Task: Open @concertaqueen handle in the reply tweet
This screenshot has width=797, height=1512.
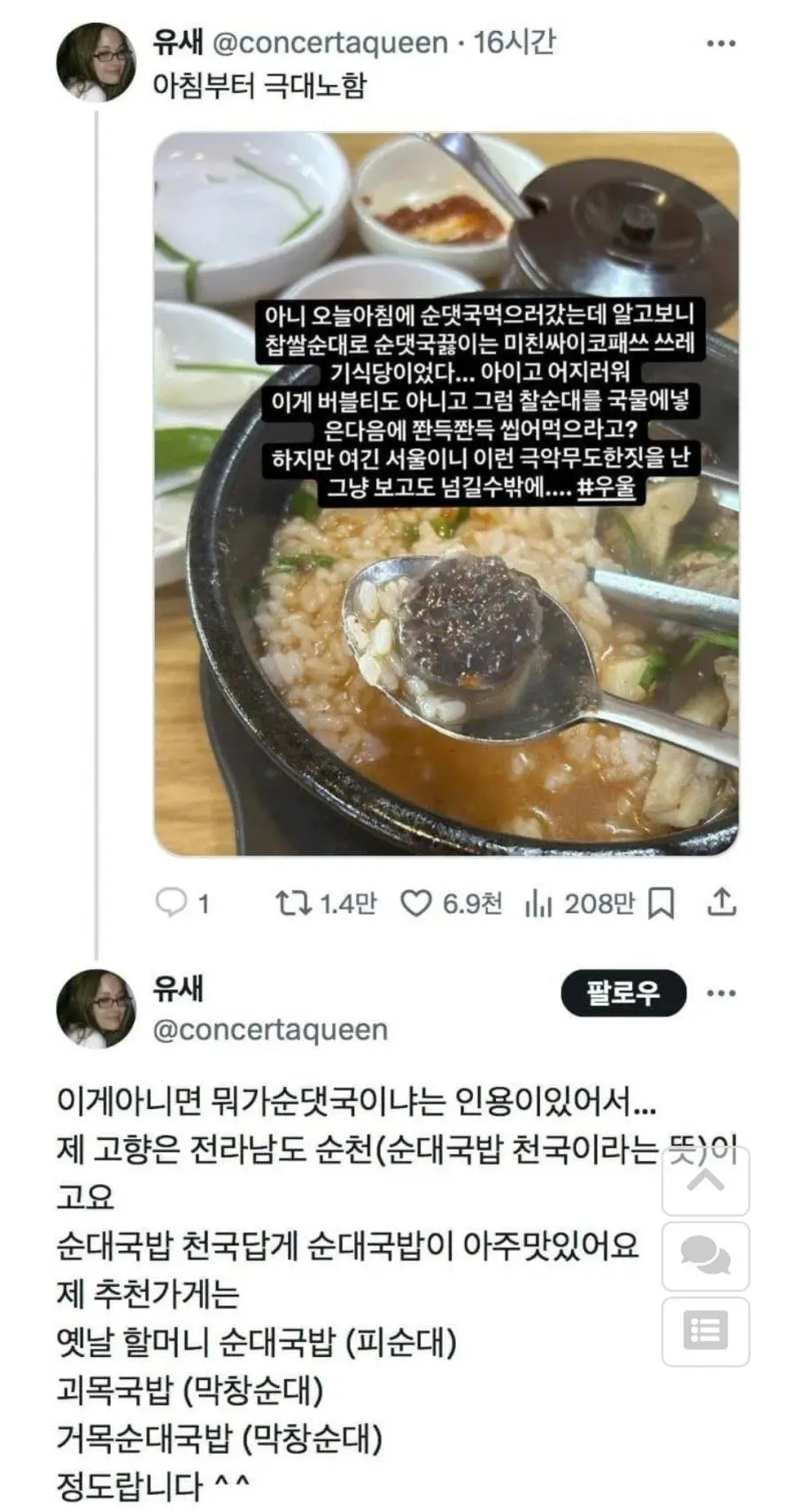Action: click(x=270, y=1029)
